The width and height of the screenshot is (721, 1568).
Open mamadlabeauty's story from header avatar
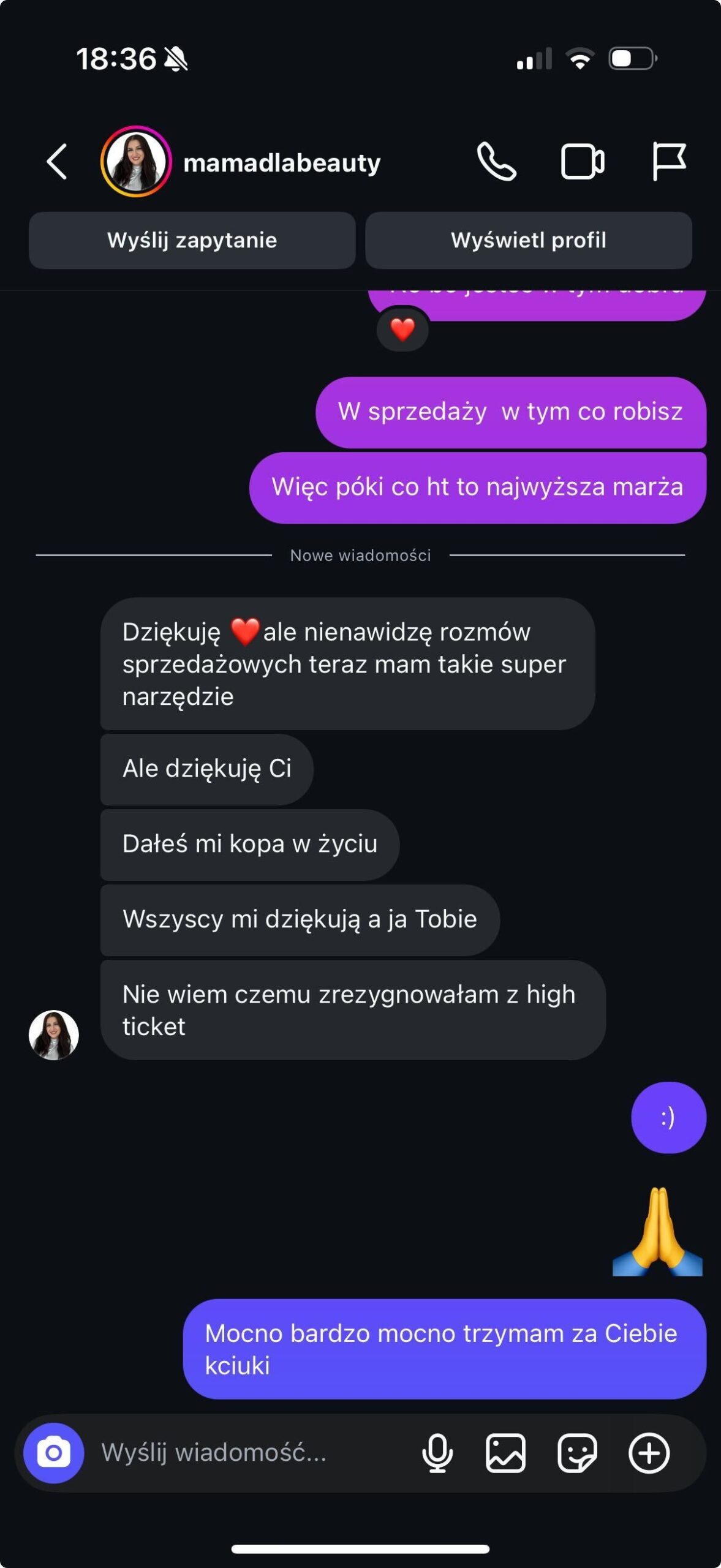135,162
